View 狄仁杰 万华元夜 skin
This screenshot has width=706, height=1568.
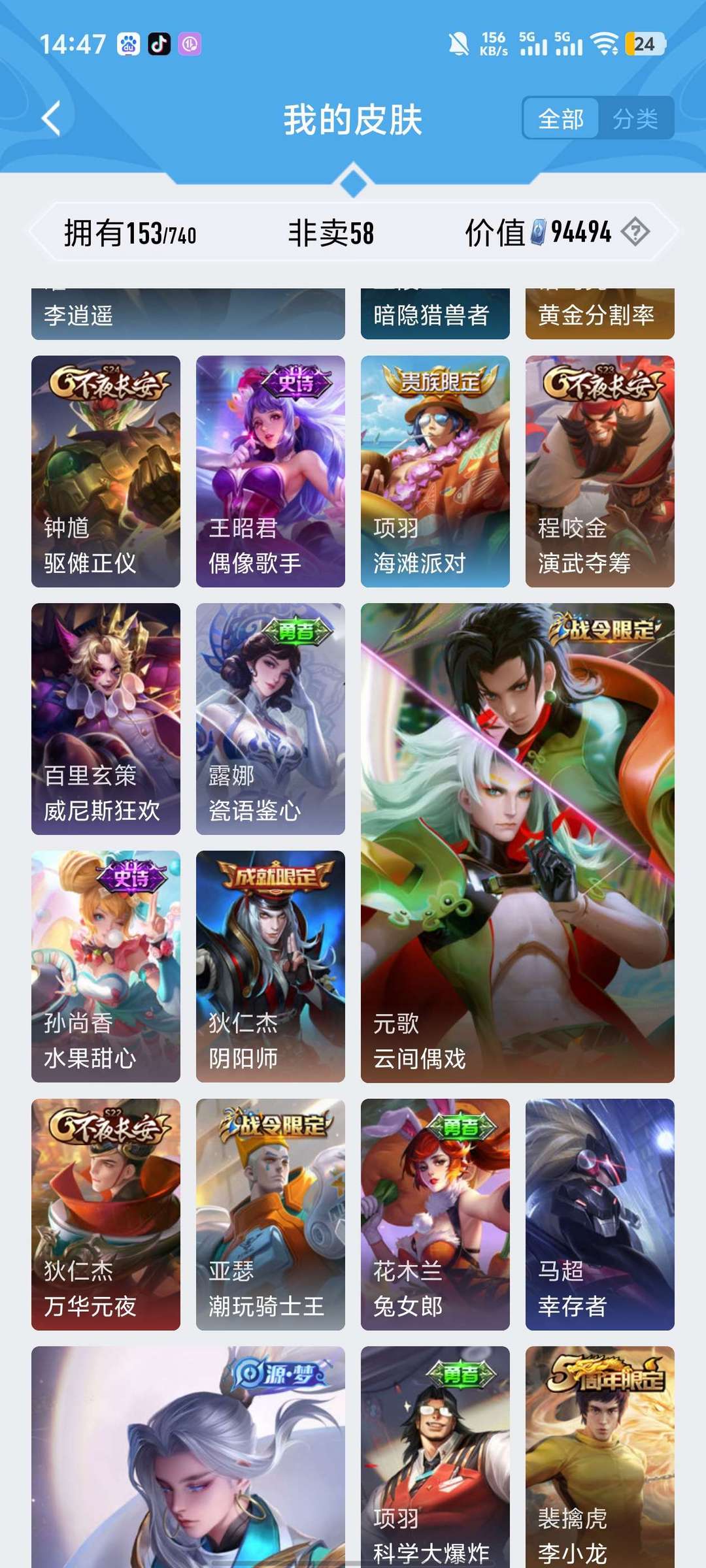click(106, 1215)
